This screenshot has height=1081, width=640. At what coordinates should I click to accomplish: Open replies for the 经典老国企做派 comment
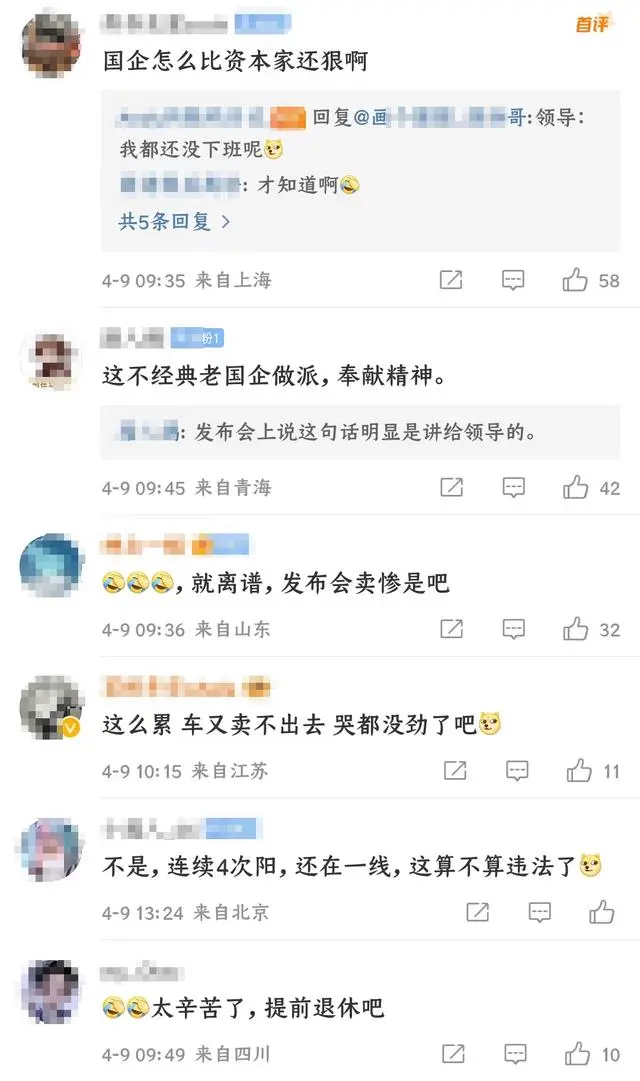(x=513, y=488)
